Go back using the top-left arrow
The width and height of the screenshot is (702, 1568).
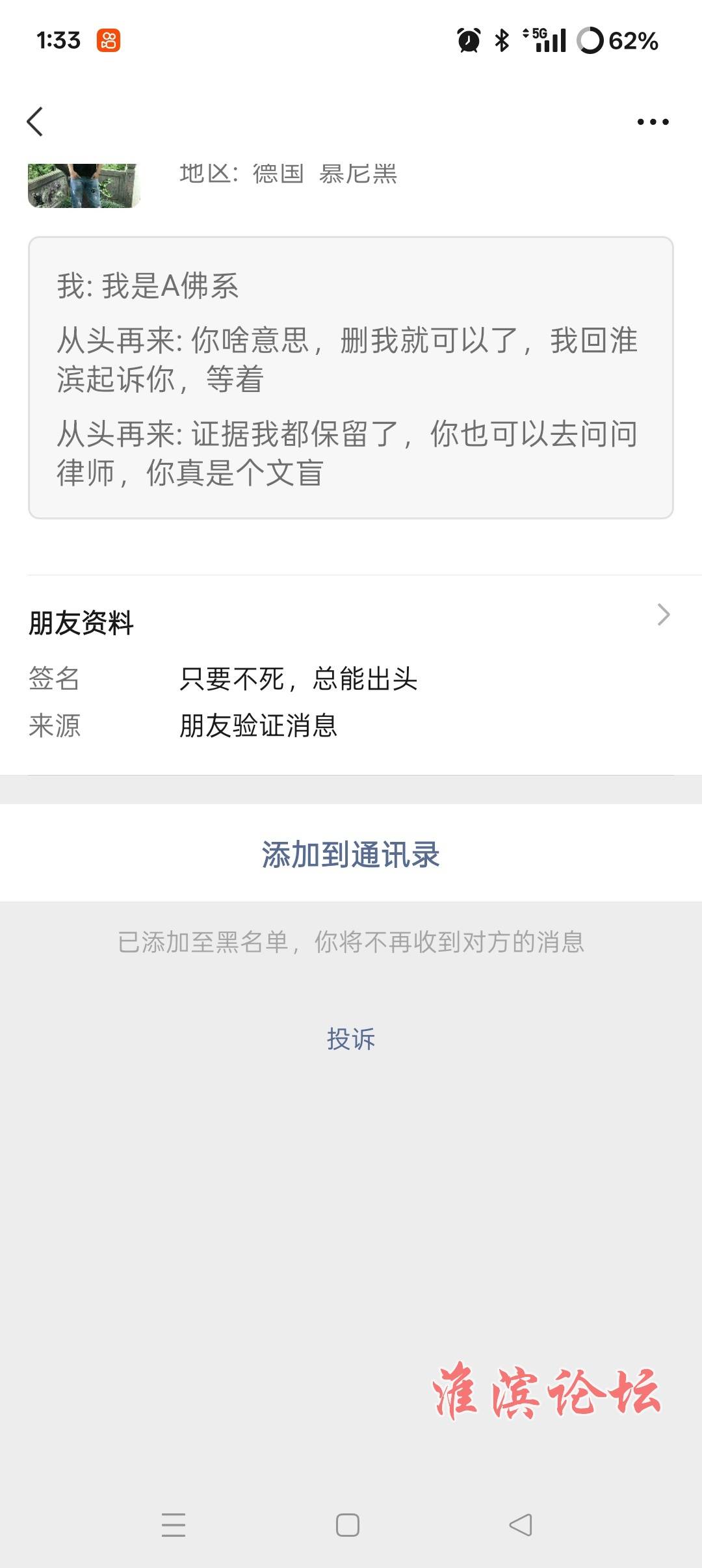click(35, 122)
